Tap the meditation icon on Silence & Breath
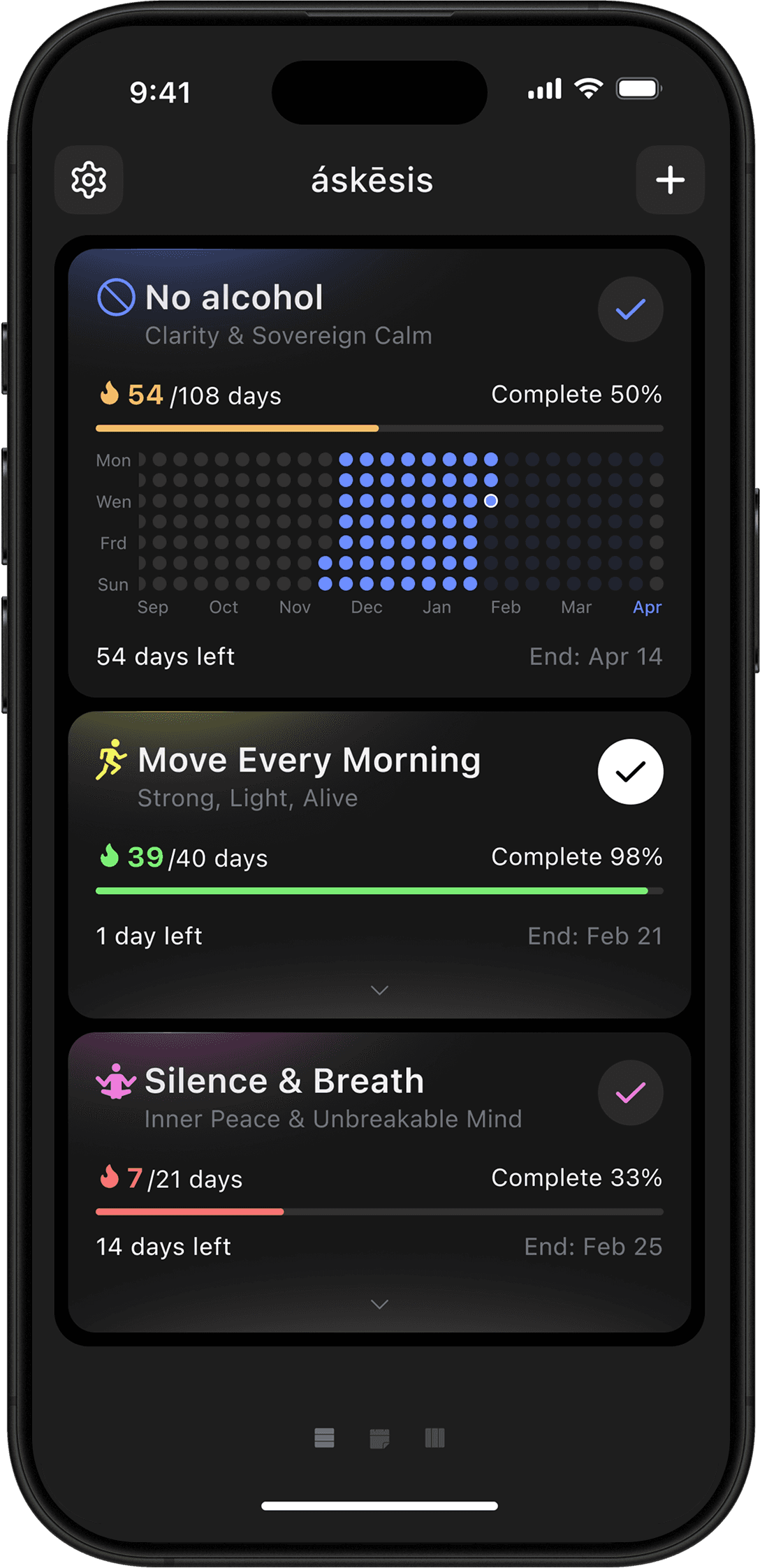 tap(117, 1080)
